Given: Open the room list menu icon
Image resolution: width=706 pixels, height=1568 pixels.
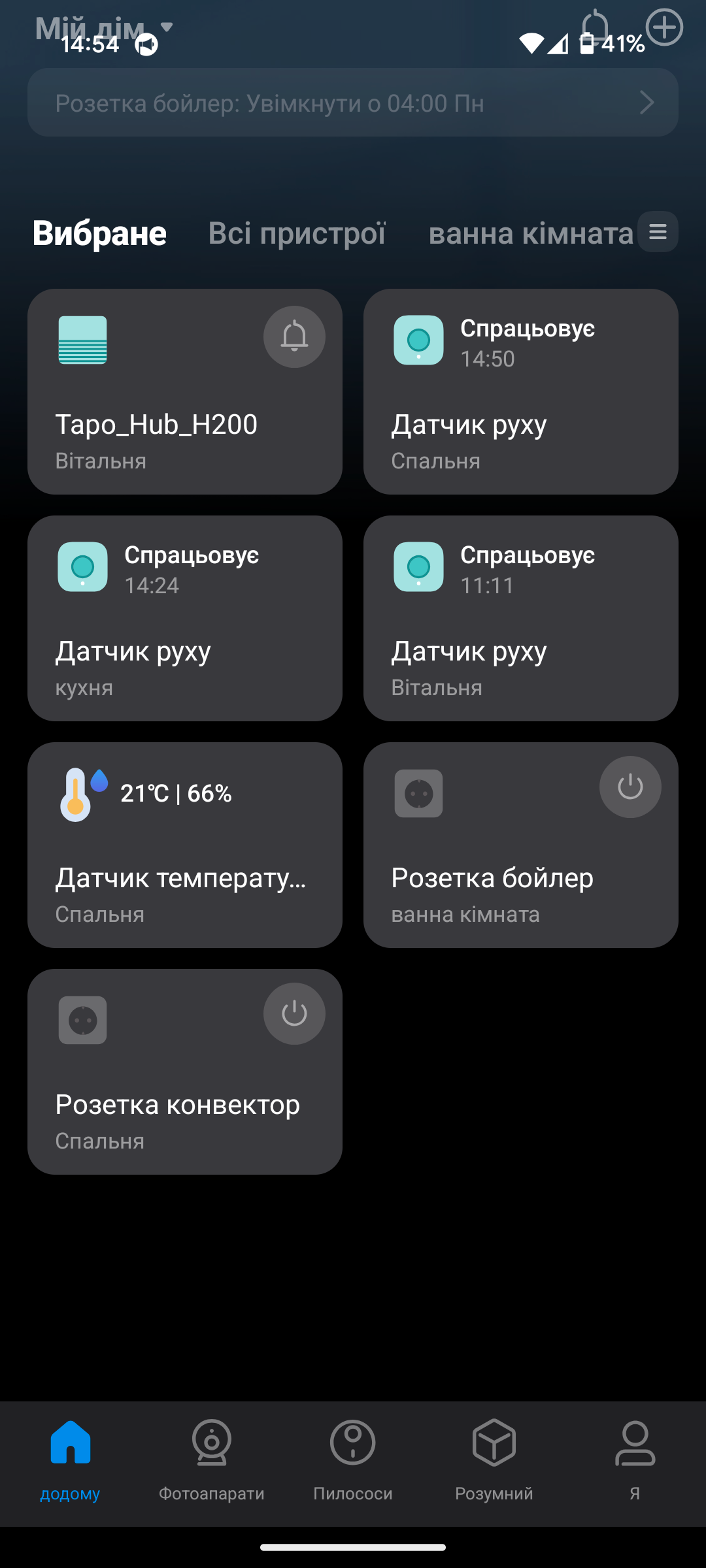Looking at the screenshot, I should coord(658,232).
